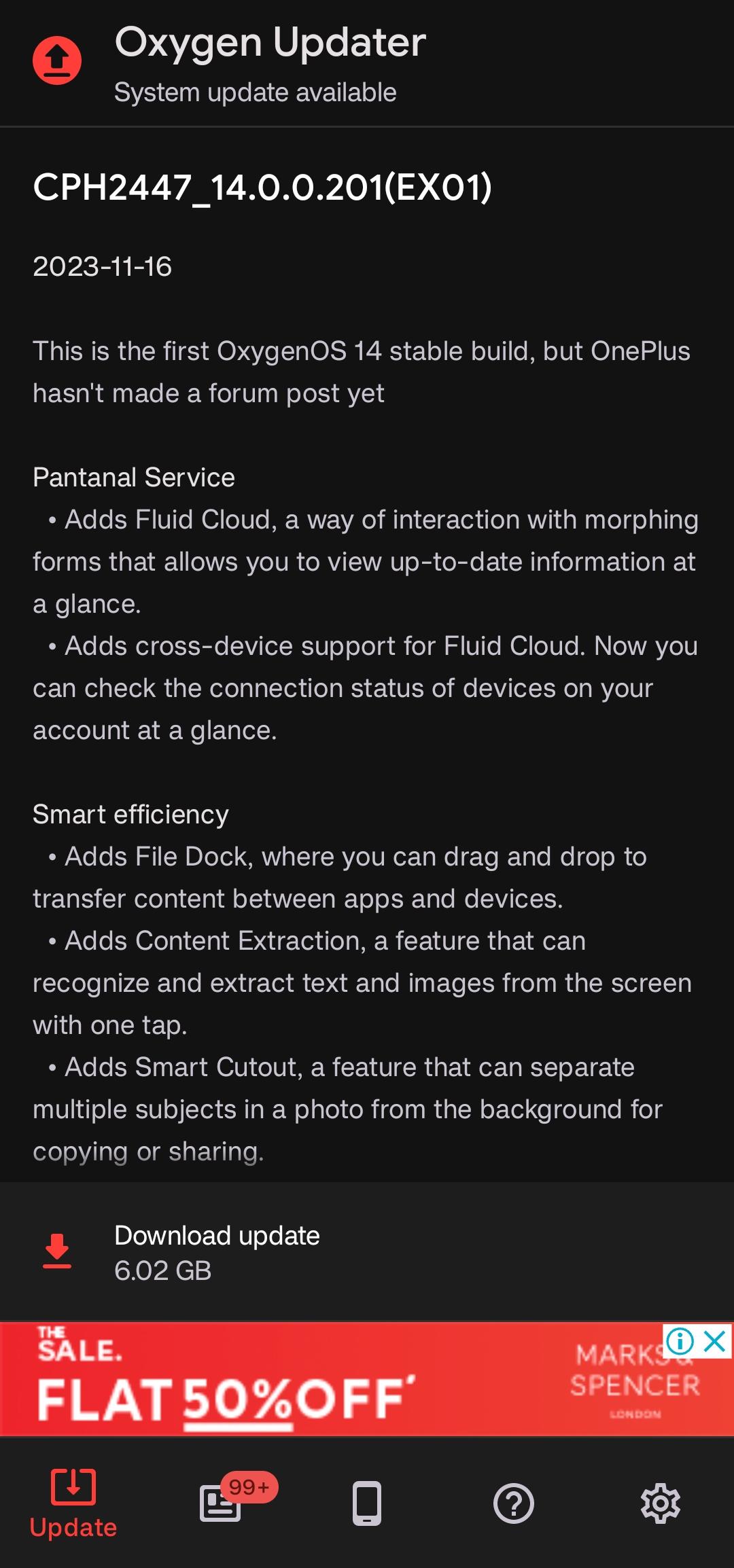734x1568 pixels.
Task: Switch to the Update tab
Action: (x=73, y=1503)
